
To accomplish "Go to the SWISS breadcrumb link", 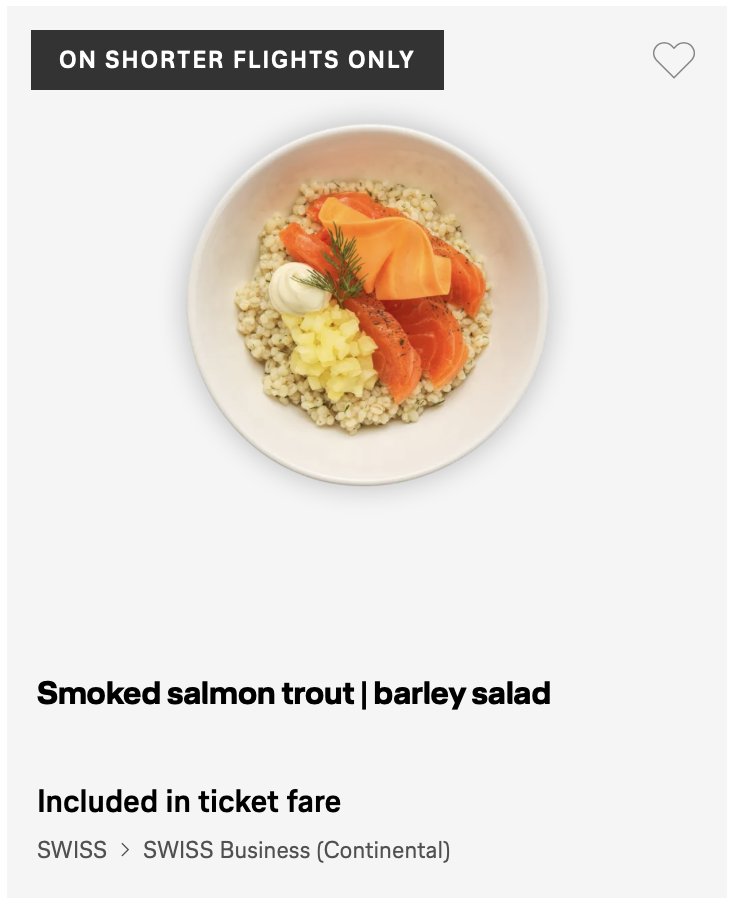I will (72, 850).
